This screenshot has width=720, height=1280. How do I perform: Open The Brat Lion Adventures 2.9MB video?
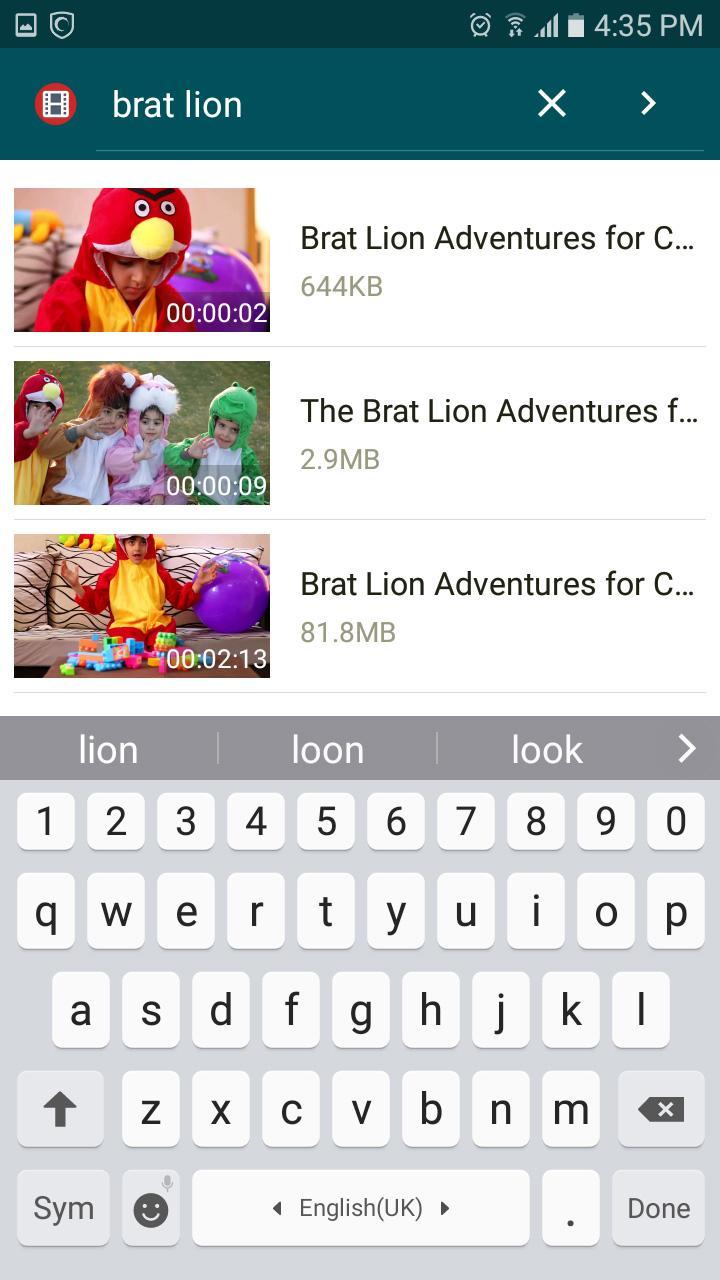coord(360,433)
